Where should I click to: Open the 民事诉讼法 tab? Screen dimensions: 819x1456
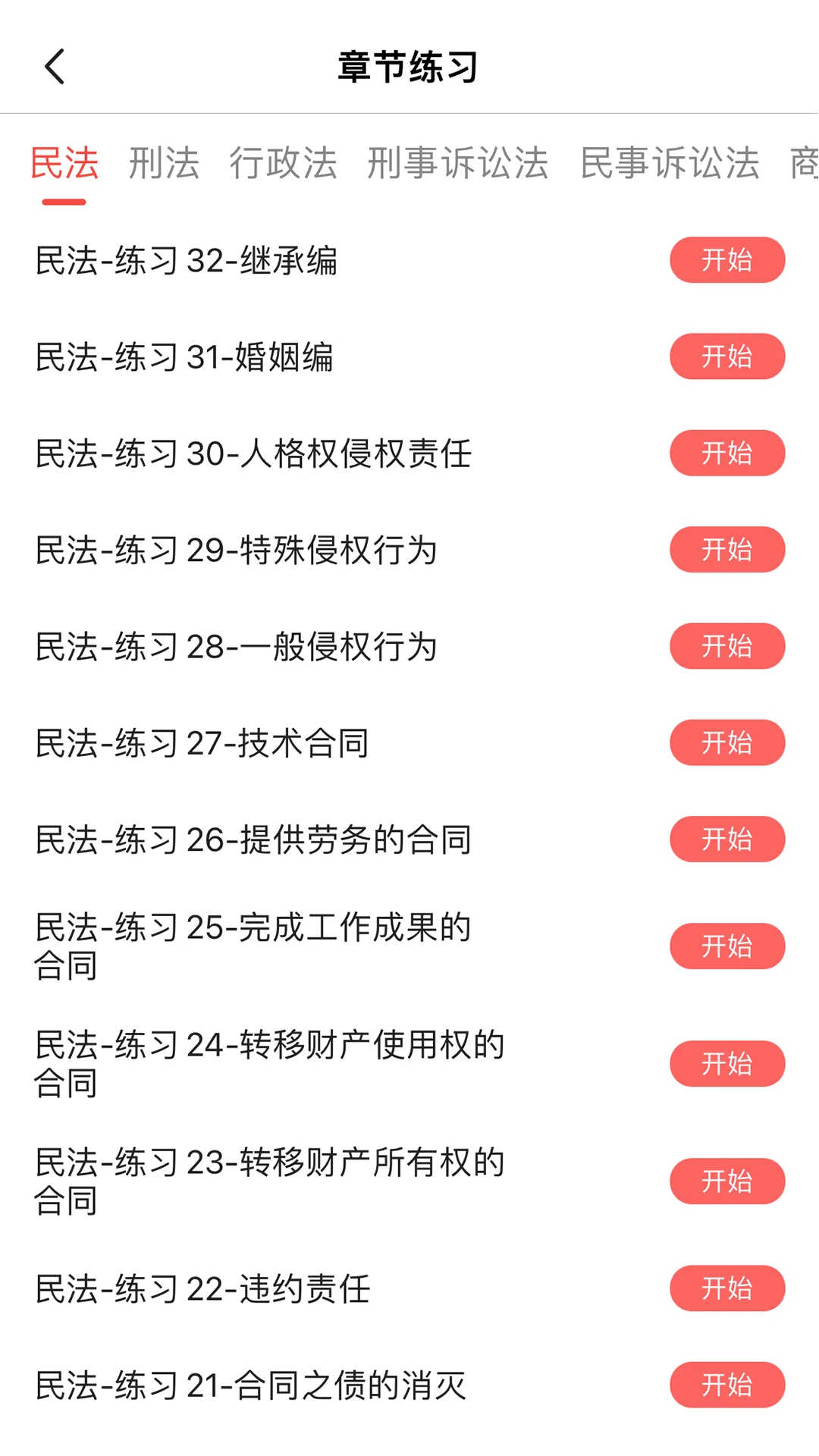tap(670, 165)
